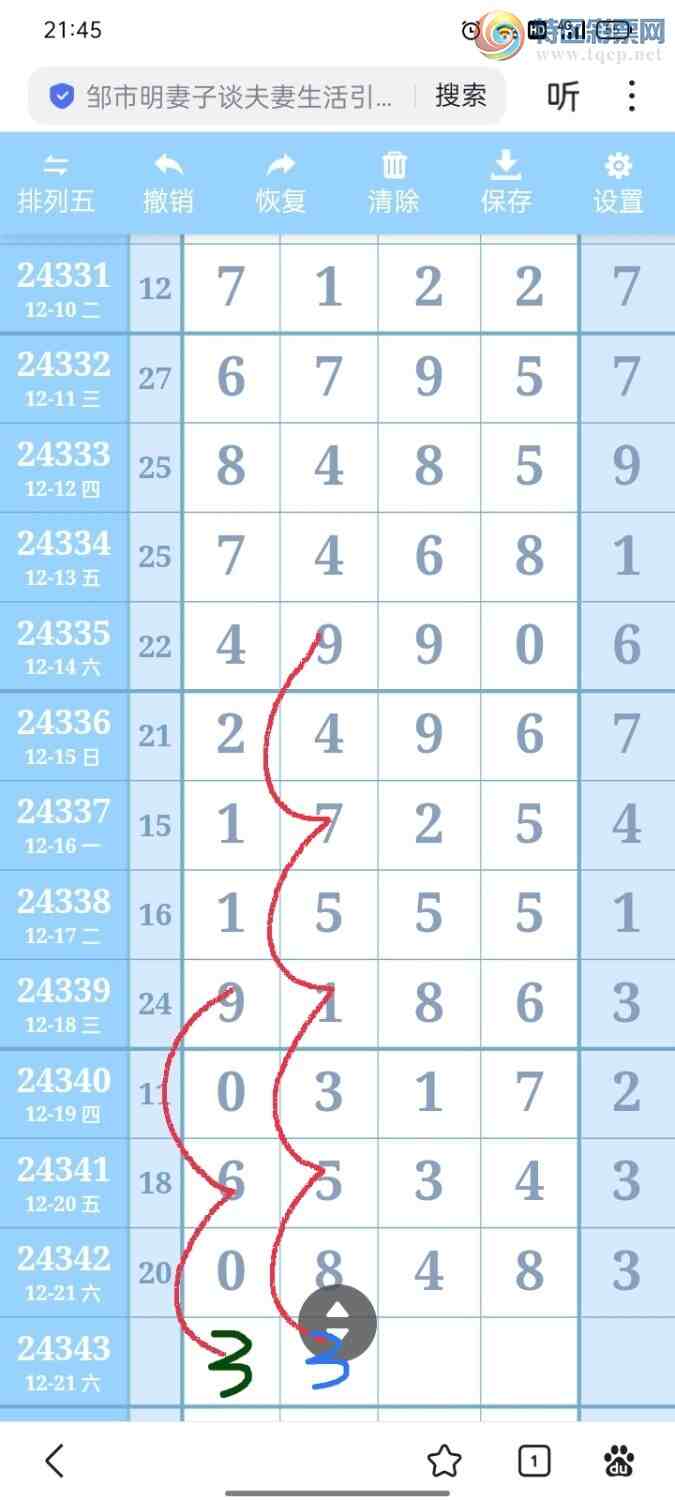This screenshot has width=675, height=1500.
Task: Open the Baidu paw home icon
Action: click(x=620, y=1461)
